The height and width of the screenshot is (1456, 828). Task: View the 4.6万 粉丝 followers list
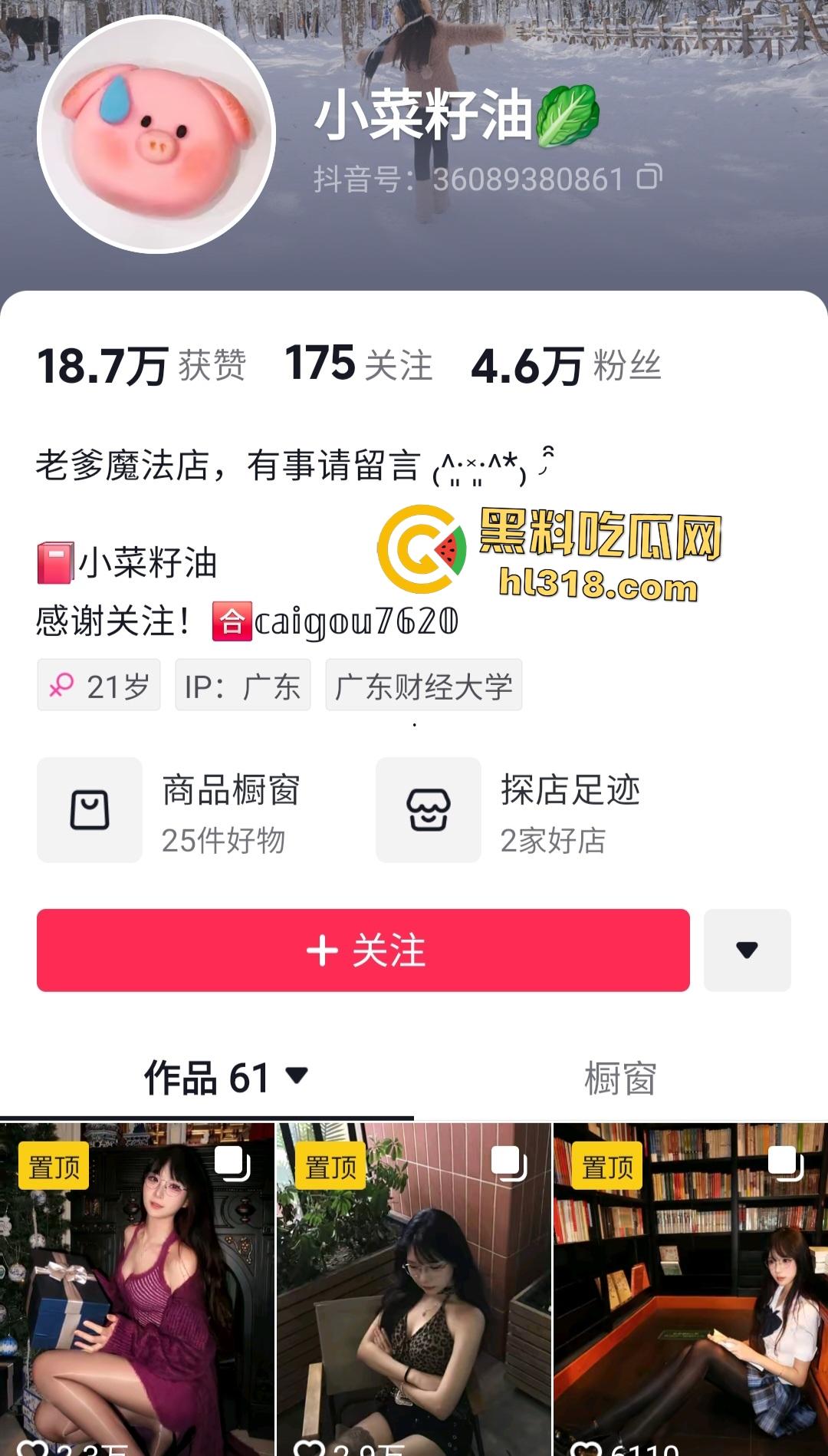[x=566, y=365]
